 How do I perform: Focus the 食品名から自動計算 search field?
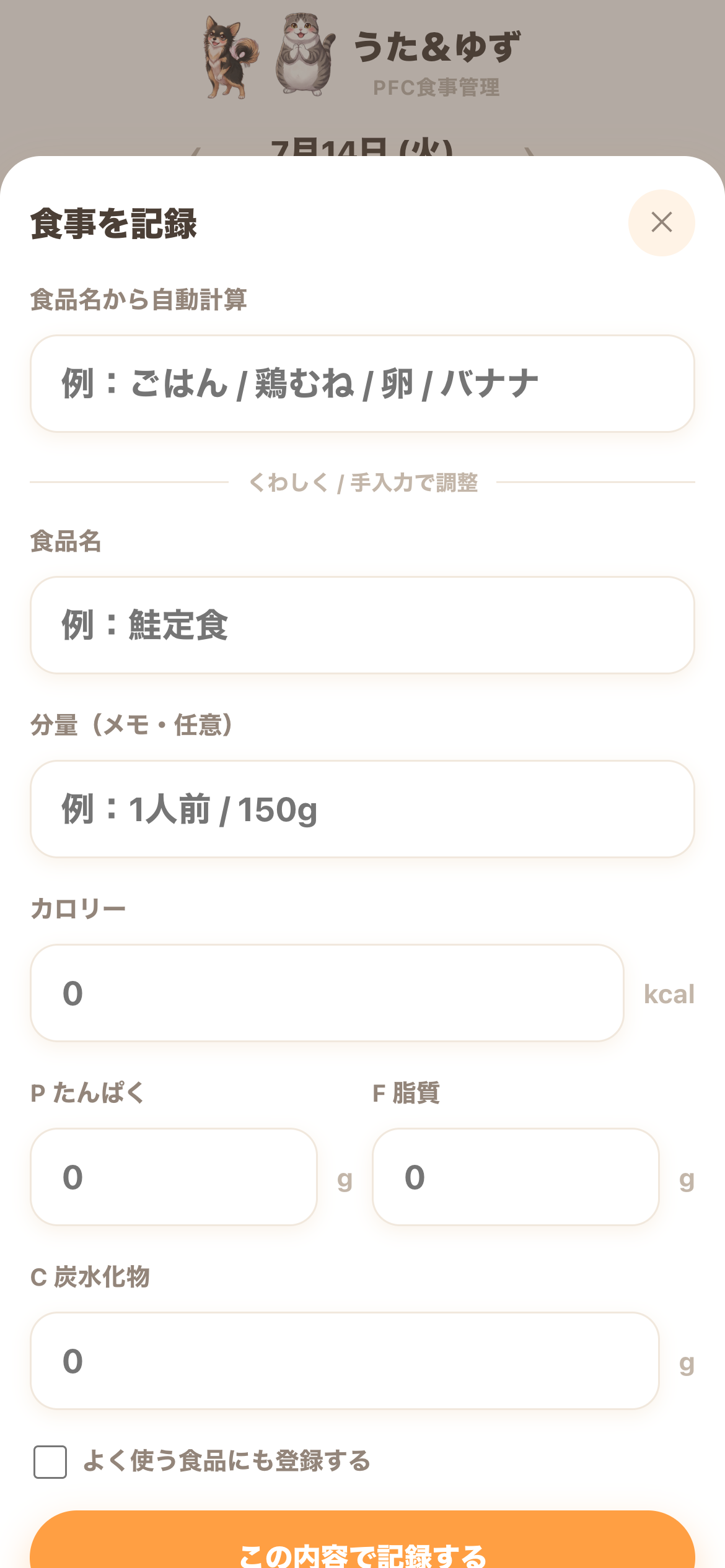[x=362, y=383]
